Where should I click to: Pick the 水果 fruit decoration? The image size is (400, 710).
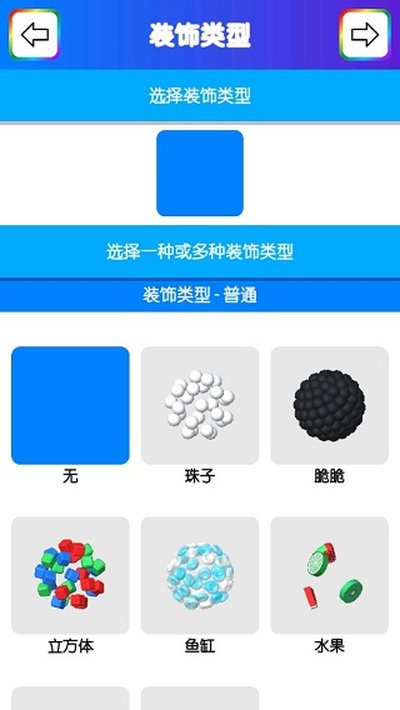329,576
